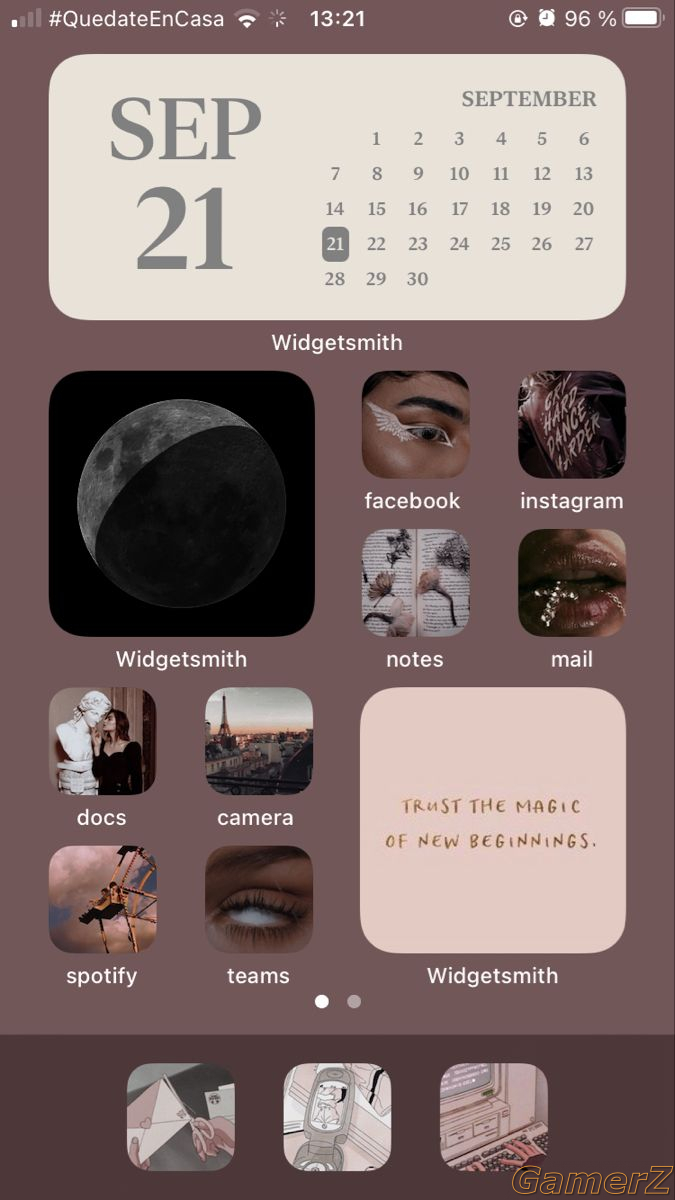Launch the teams app
This screenshot has height=1200, width=675.
click(258, 899)
